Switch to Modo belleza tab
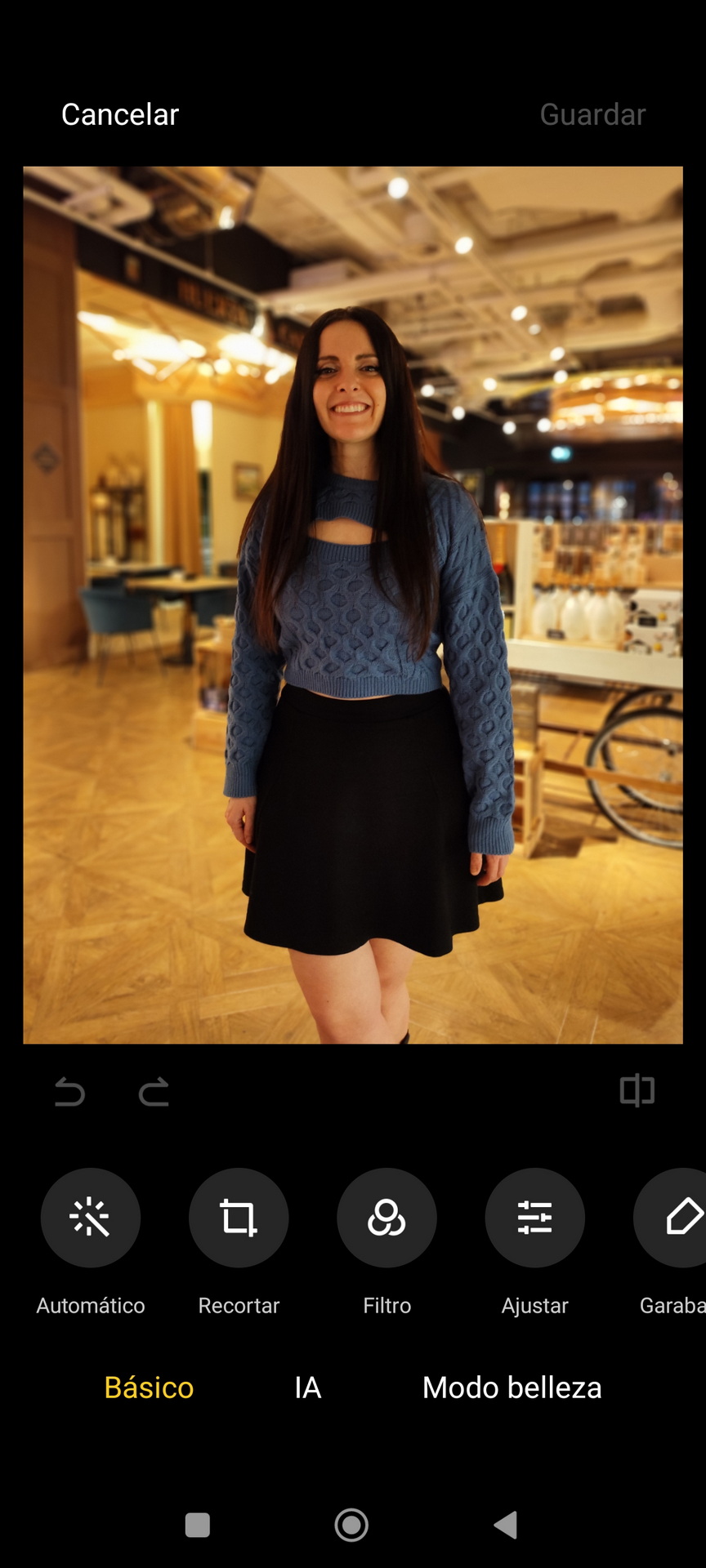 click(x=512, y=1388)
